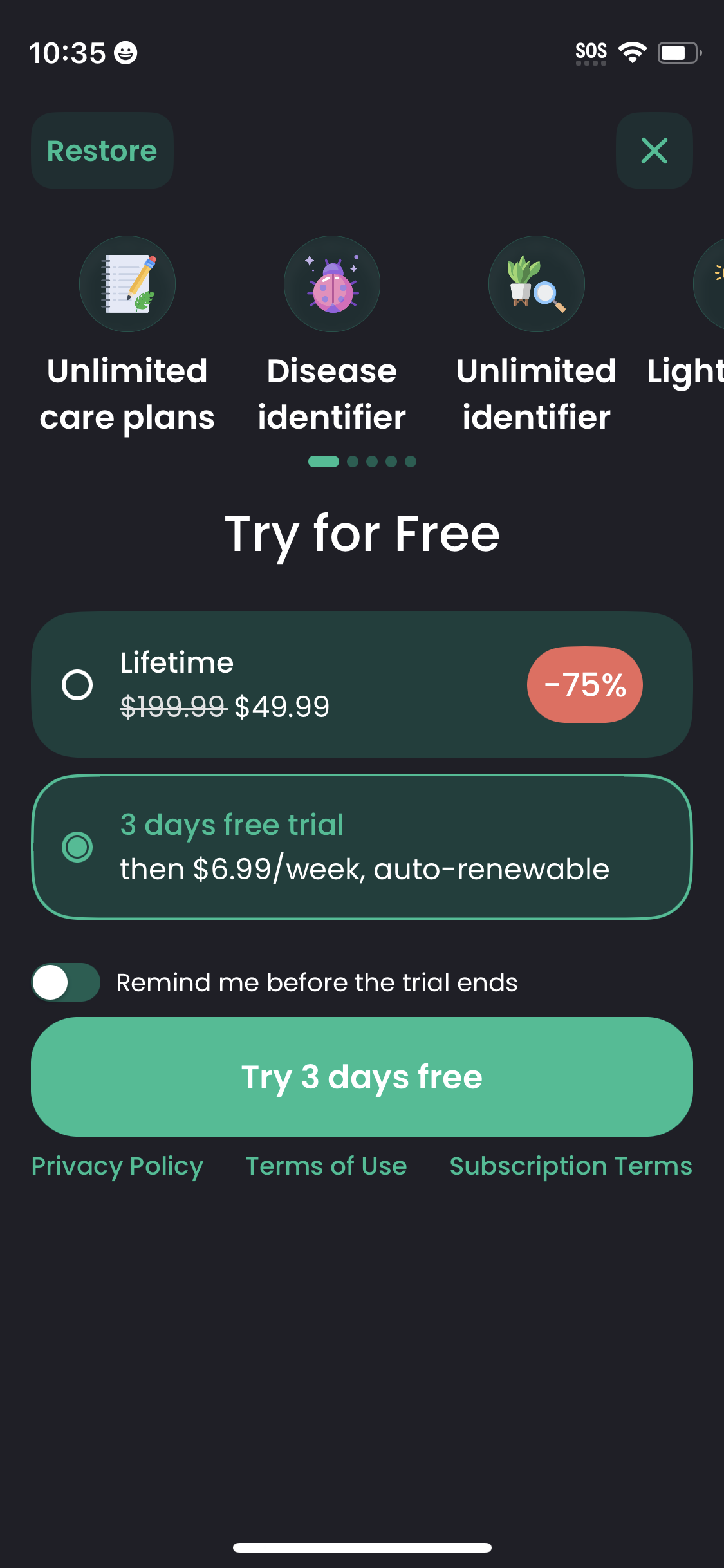This screenshot has width=724, height=1568.
Task: View the Subscription Terms link
Action: coord(570,1166)
